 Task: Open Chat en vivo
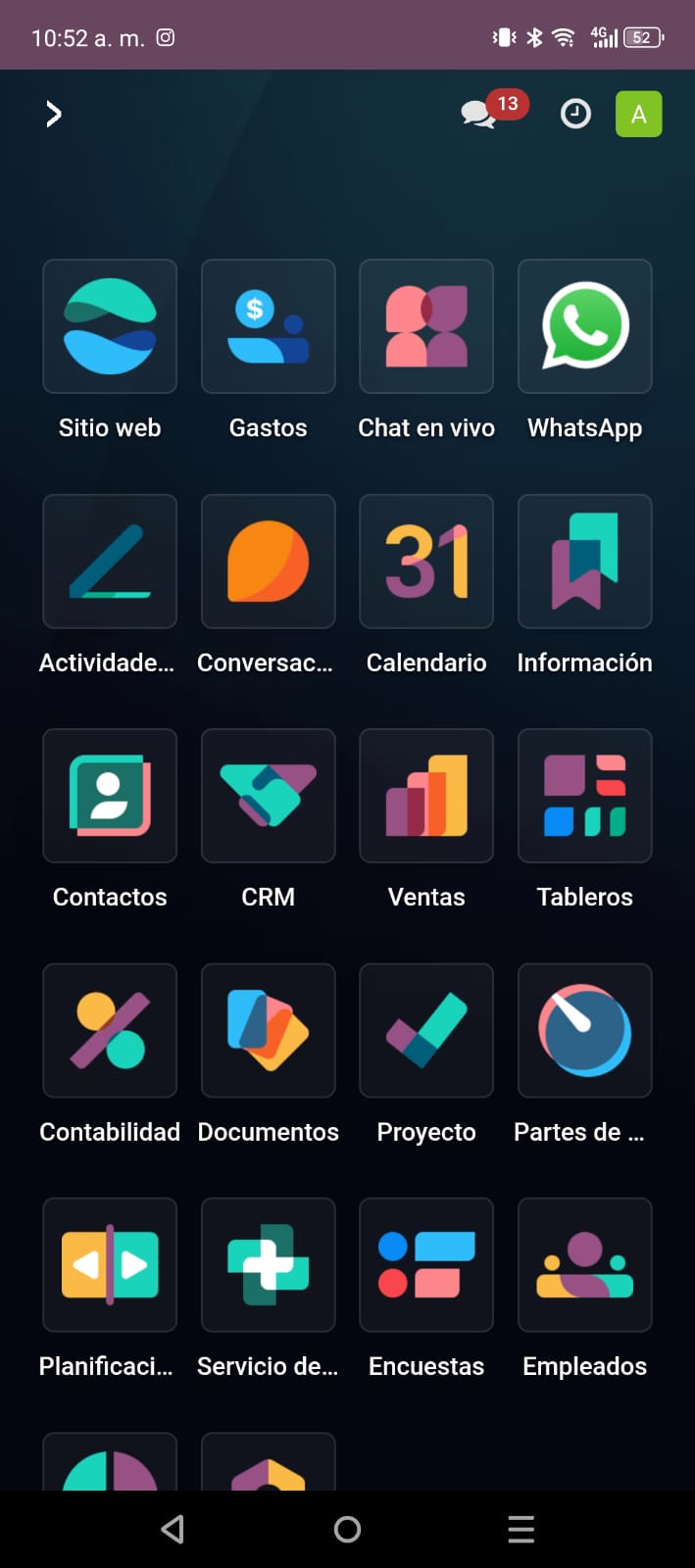point(426,326)
